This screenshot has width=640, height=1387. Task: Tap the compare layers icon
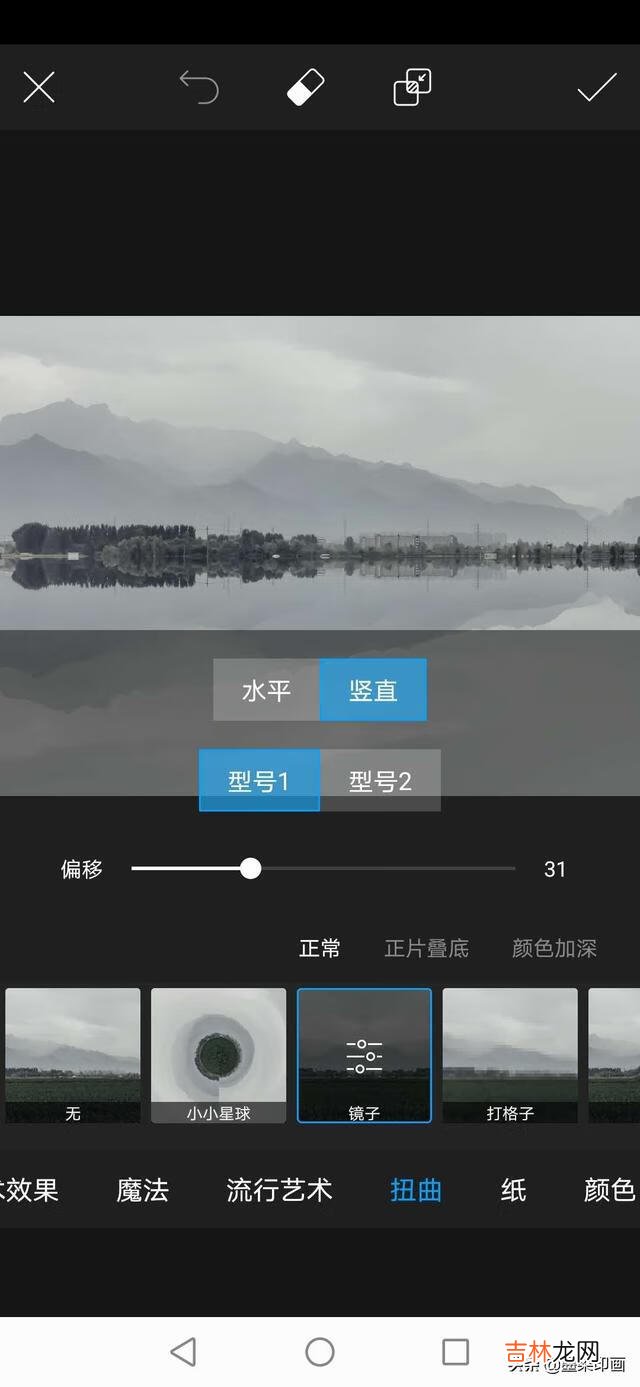412,88
